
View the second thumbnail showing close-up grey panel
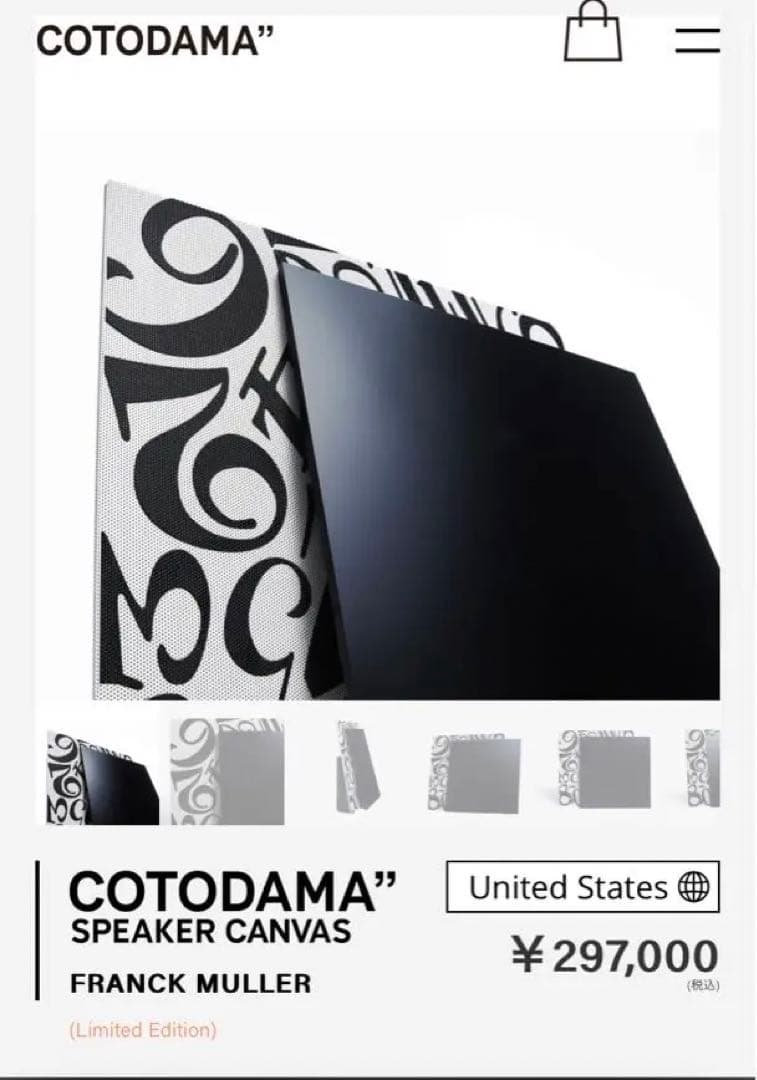[x=227, y=771]
